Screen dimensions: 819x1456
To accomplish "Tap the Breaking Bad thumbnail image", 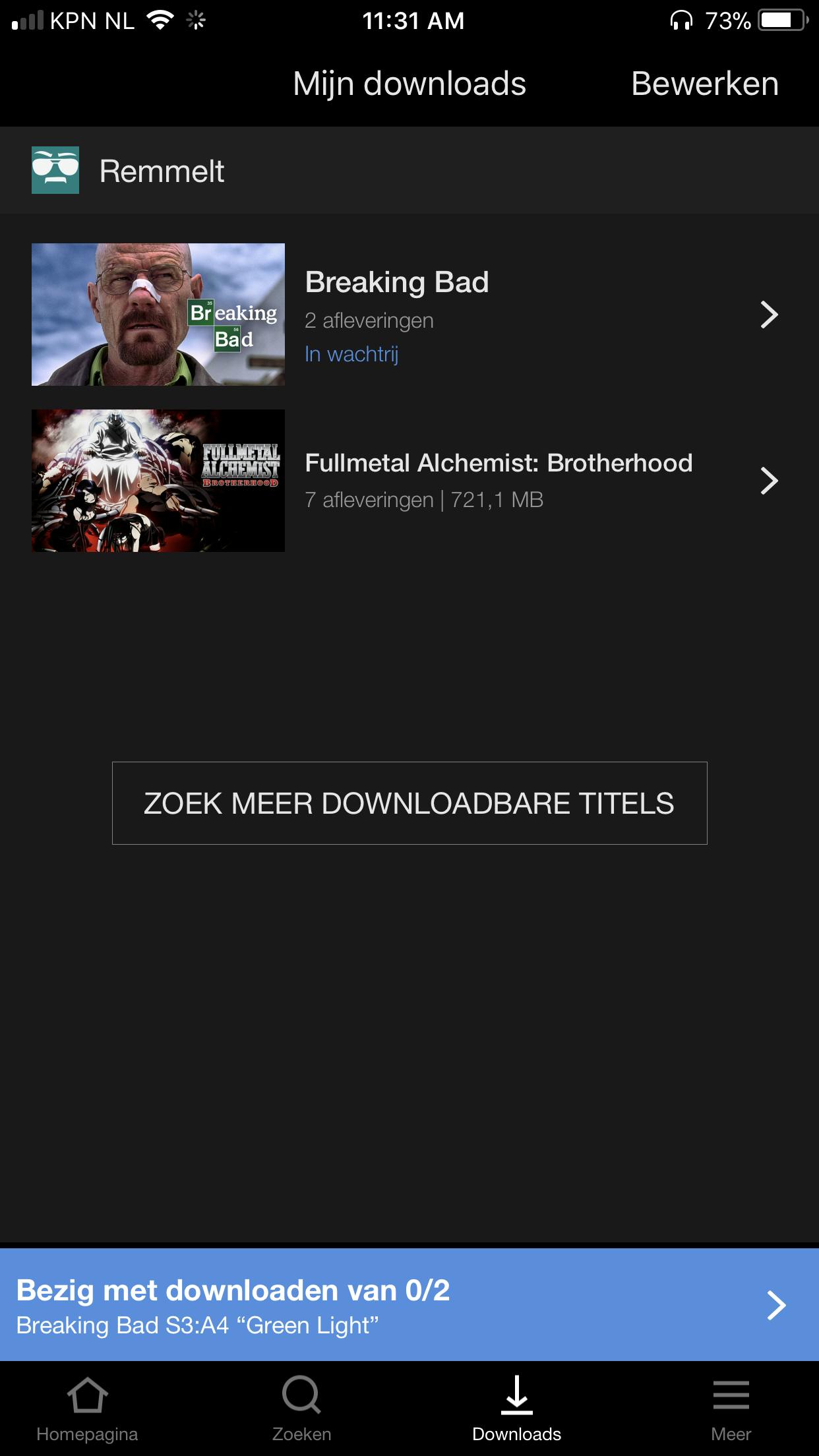I will point(158,315).
